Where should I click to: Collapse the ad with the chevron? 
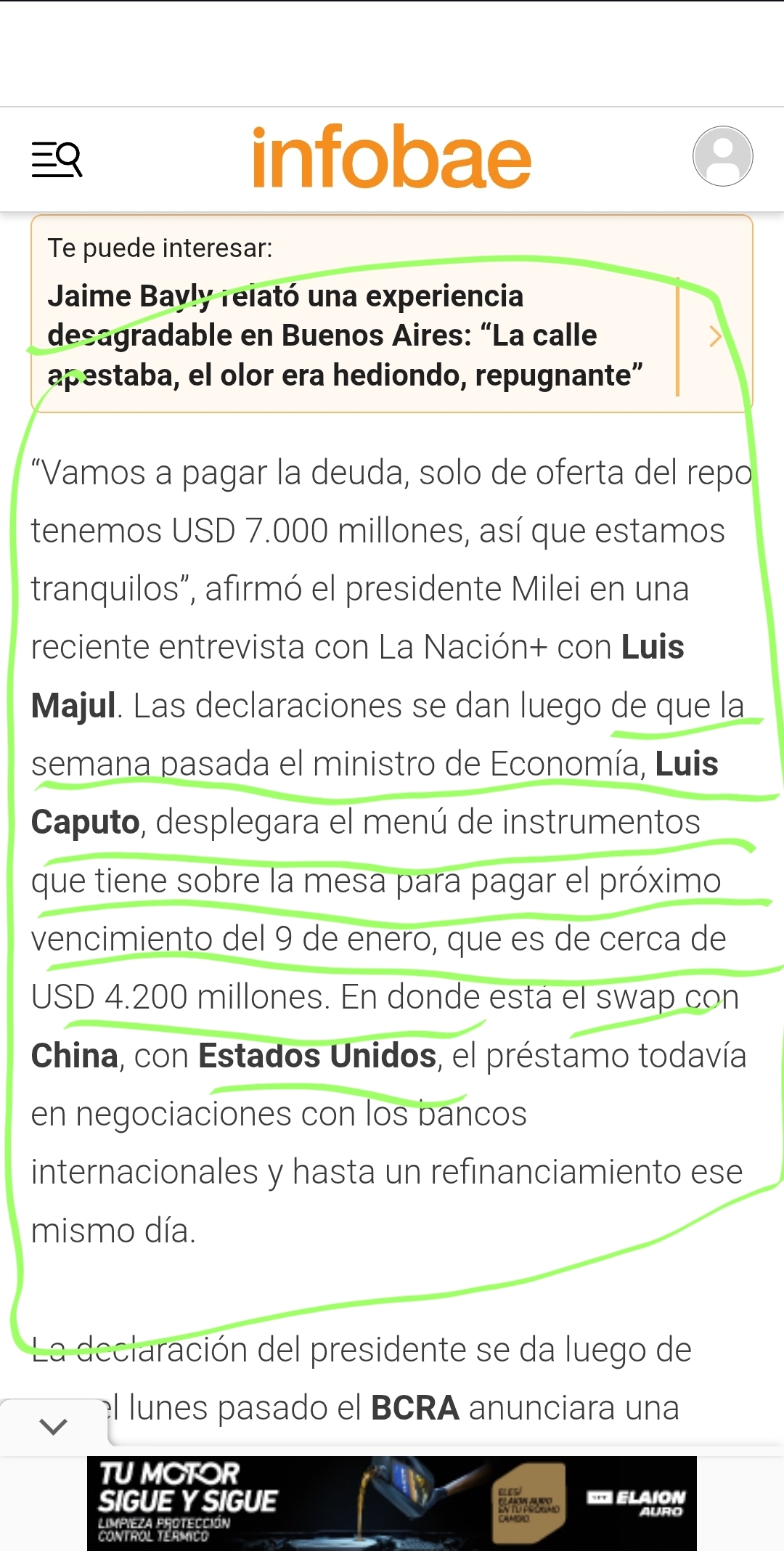pyautogui.click(x=54, y=1426)
